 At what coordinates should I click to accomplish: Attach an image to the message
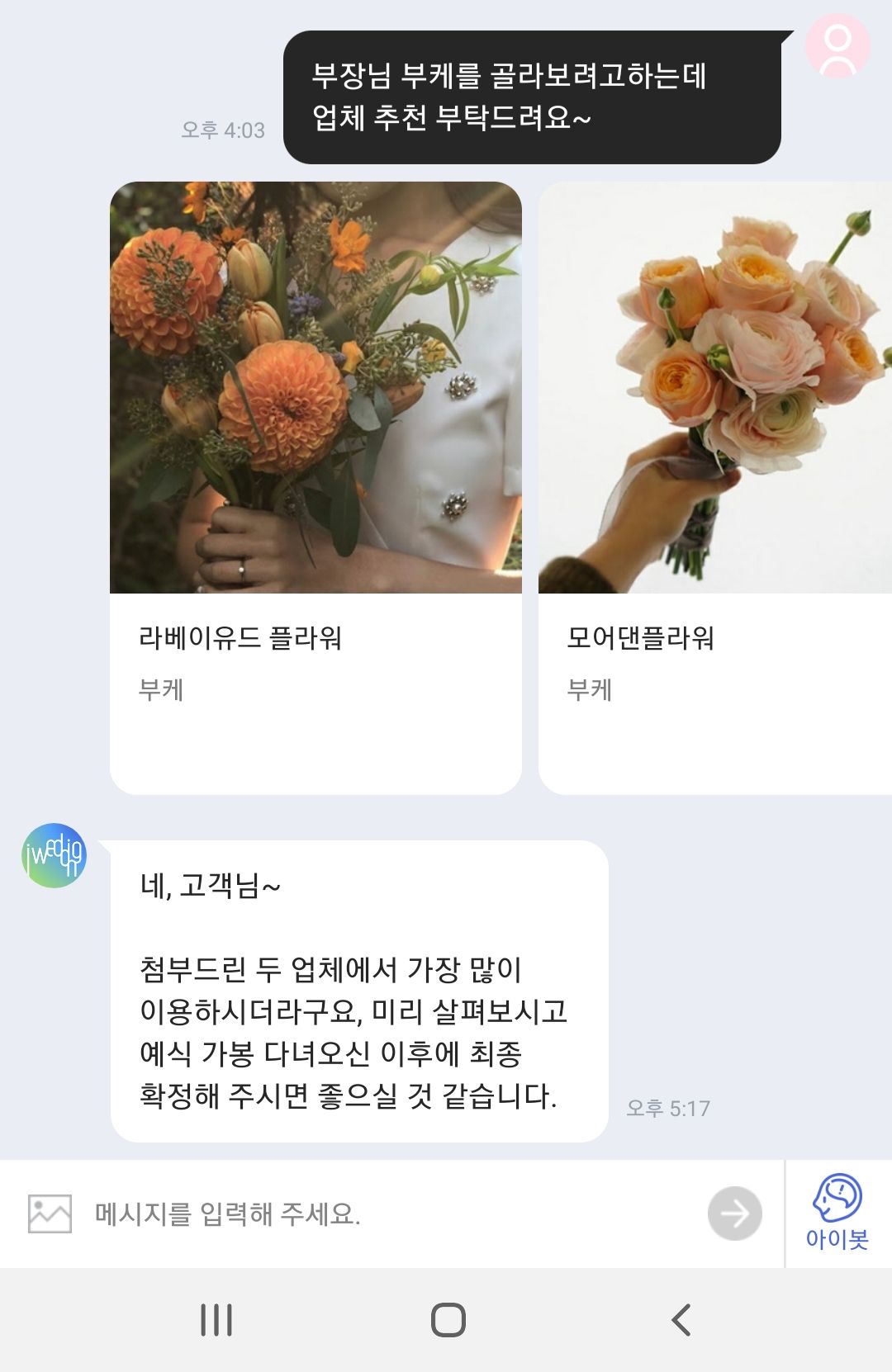pyautogui.click(x=50, y=1214)
